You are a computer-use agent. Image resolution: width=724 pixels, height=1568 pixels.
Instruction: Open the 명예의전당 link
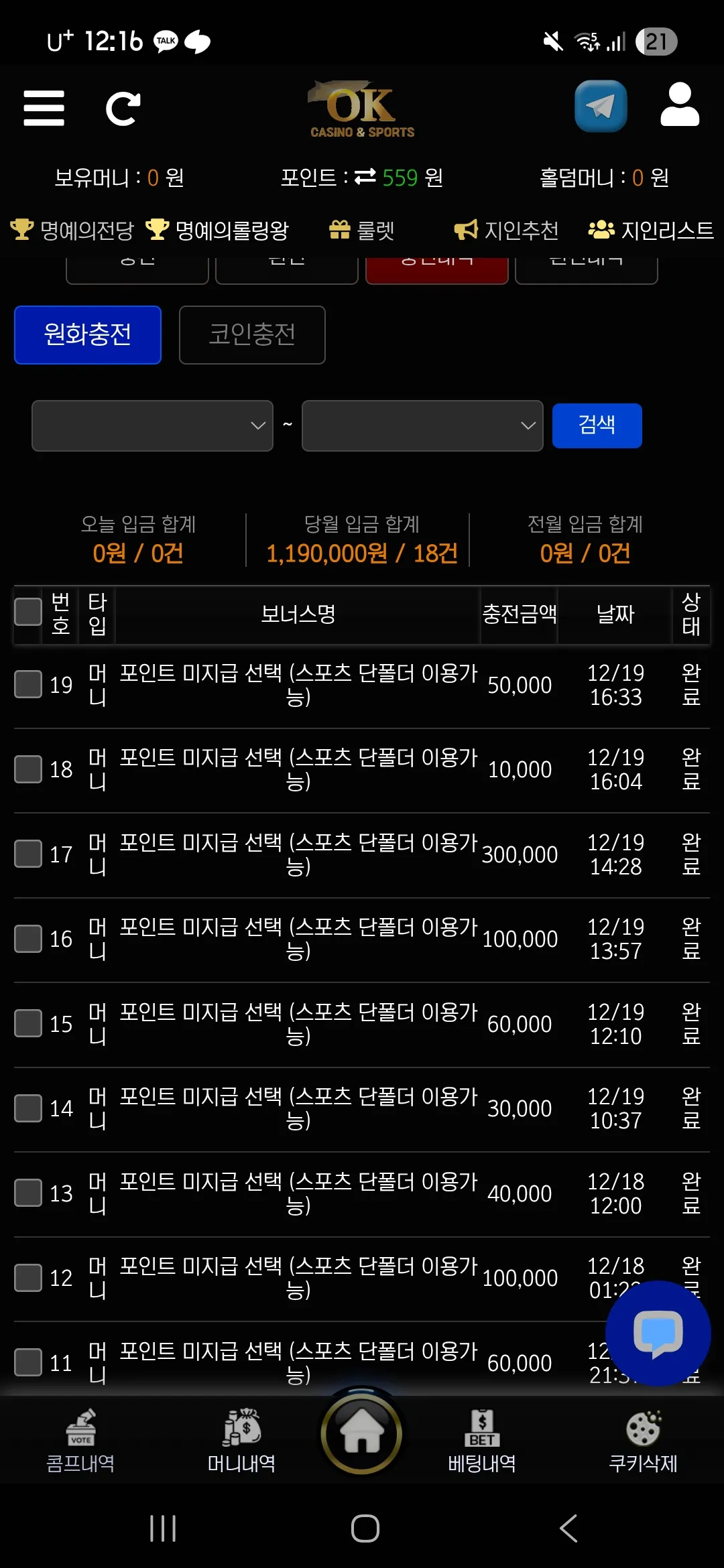tap(72, 230)
